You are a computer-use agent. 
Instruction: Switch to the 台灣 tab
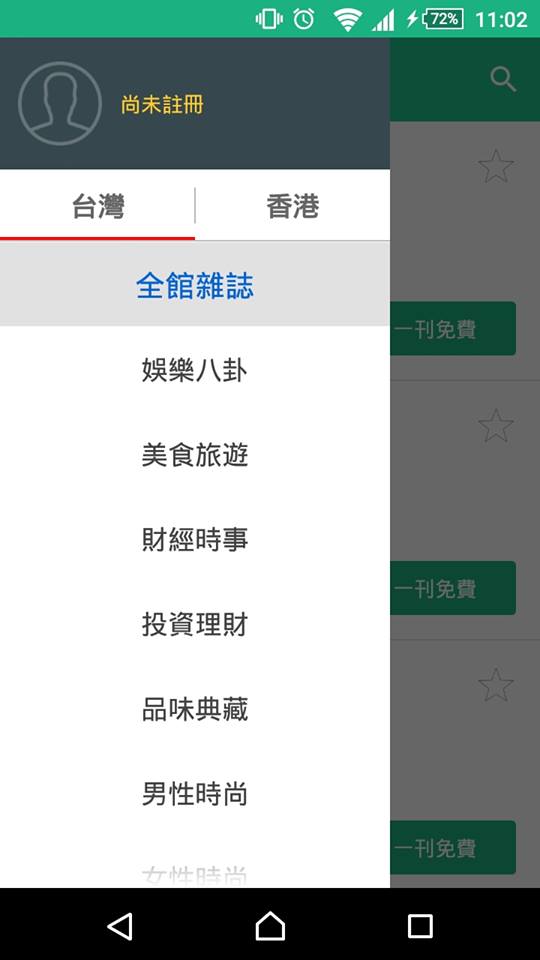pyautogui.click(x=97, y=206)
